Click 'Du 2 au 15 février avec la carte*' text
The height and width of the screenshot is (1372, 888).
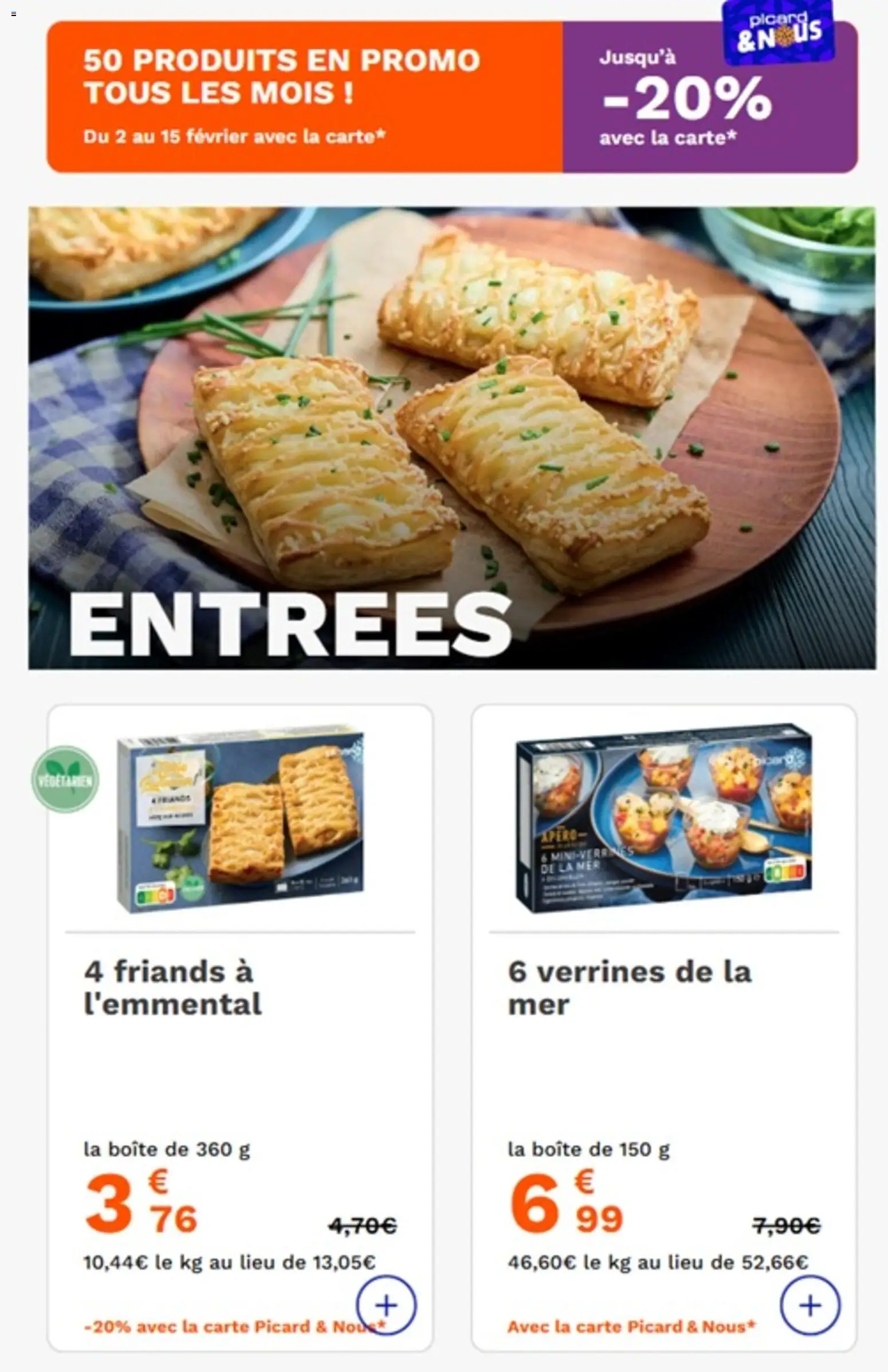[236, 136]
